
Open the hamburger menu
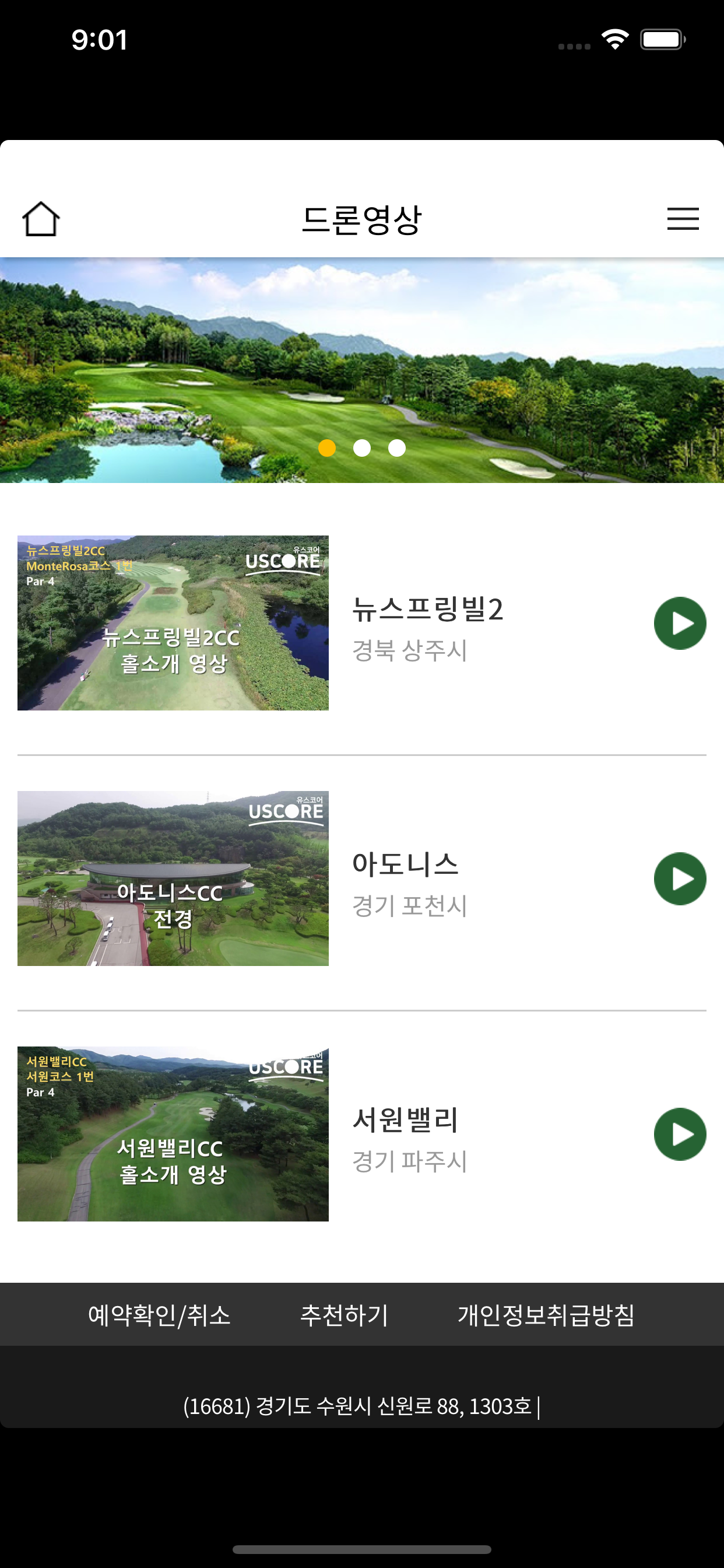683,219
